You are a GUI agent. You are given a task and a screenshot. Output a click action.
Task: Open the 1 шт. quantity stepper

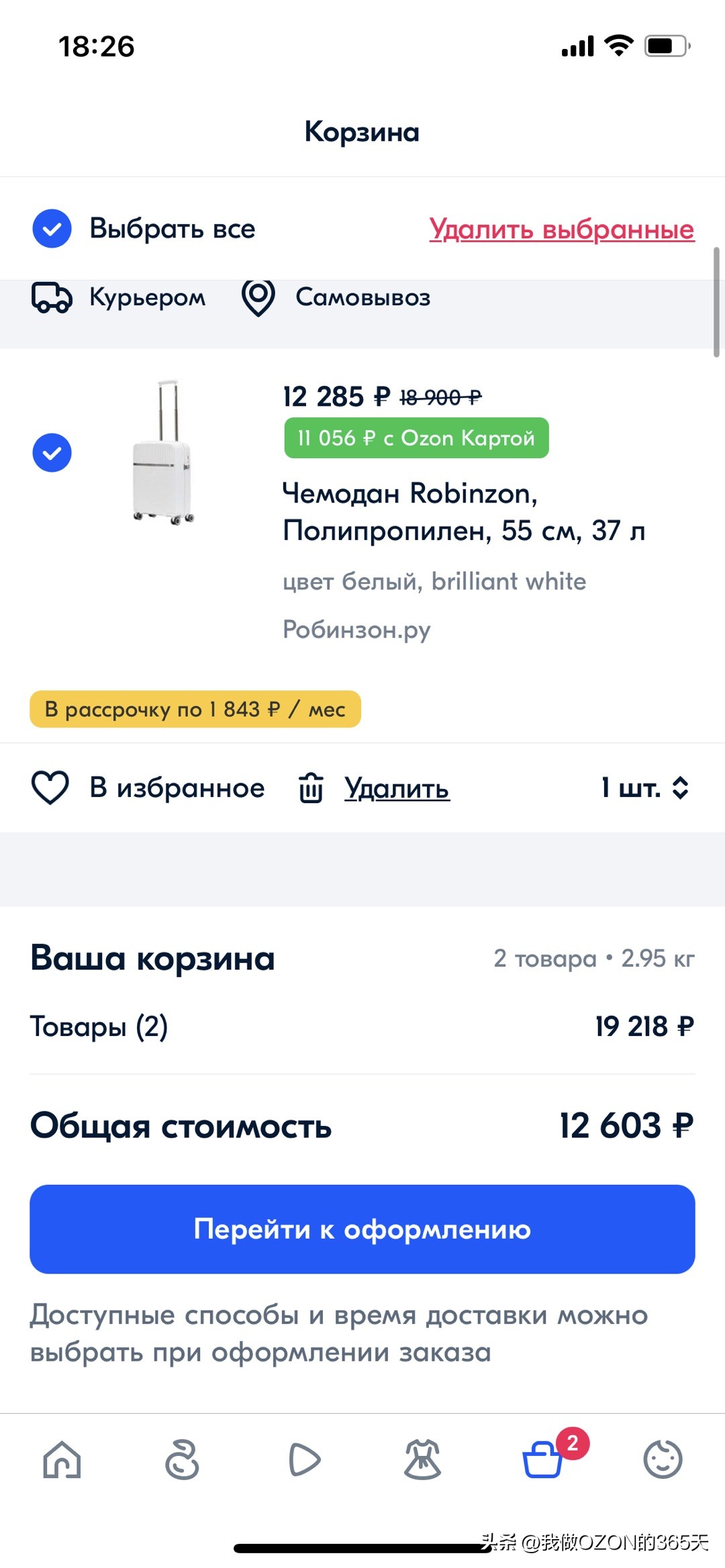[642, 789]
